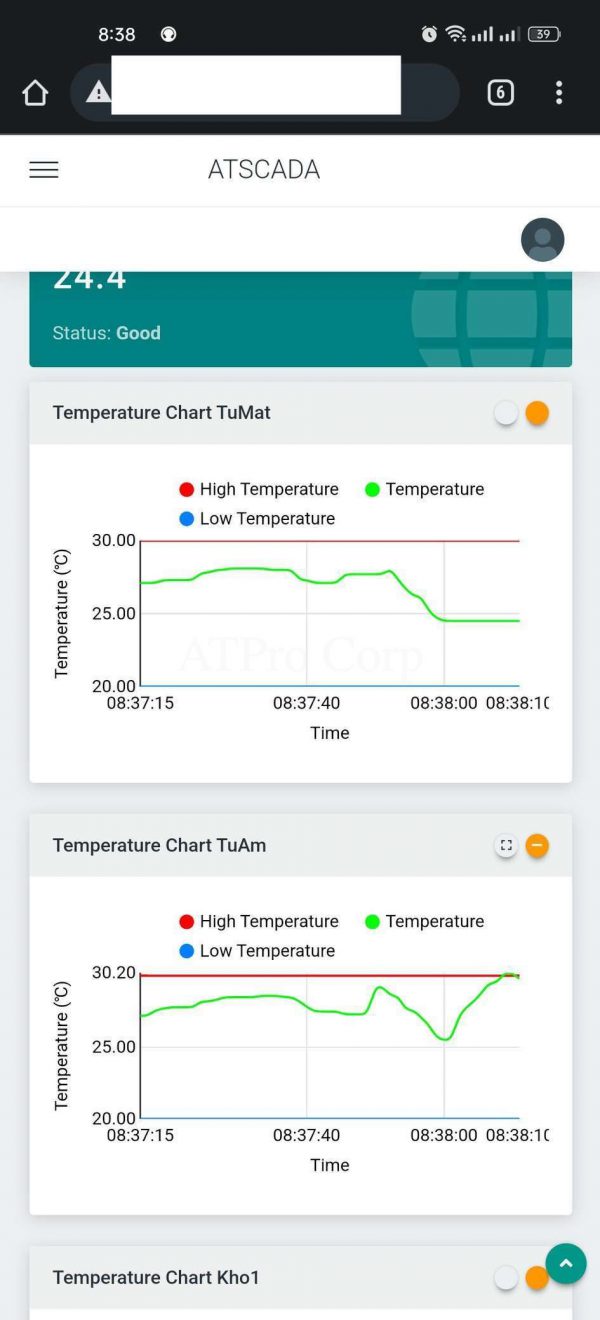Open the browser overflow menu
600x1320 pixels.
(559, 93)
